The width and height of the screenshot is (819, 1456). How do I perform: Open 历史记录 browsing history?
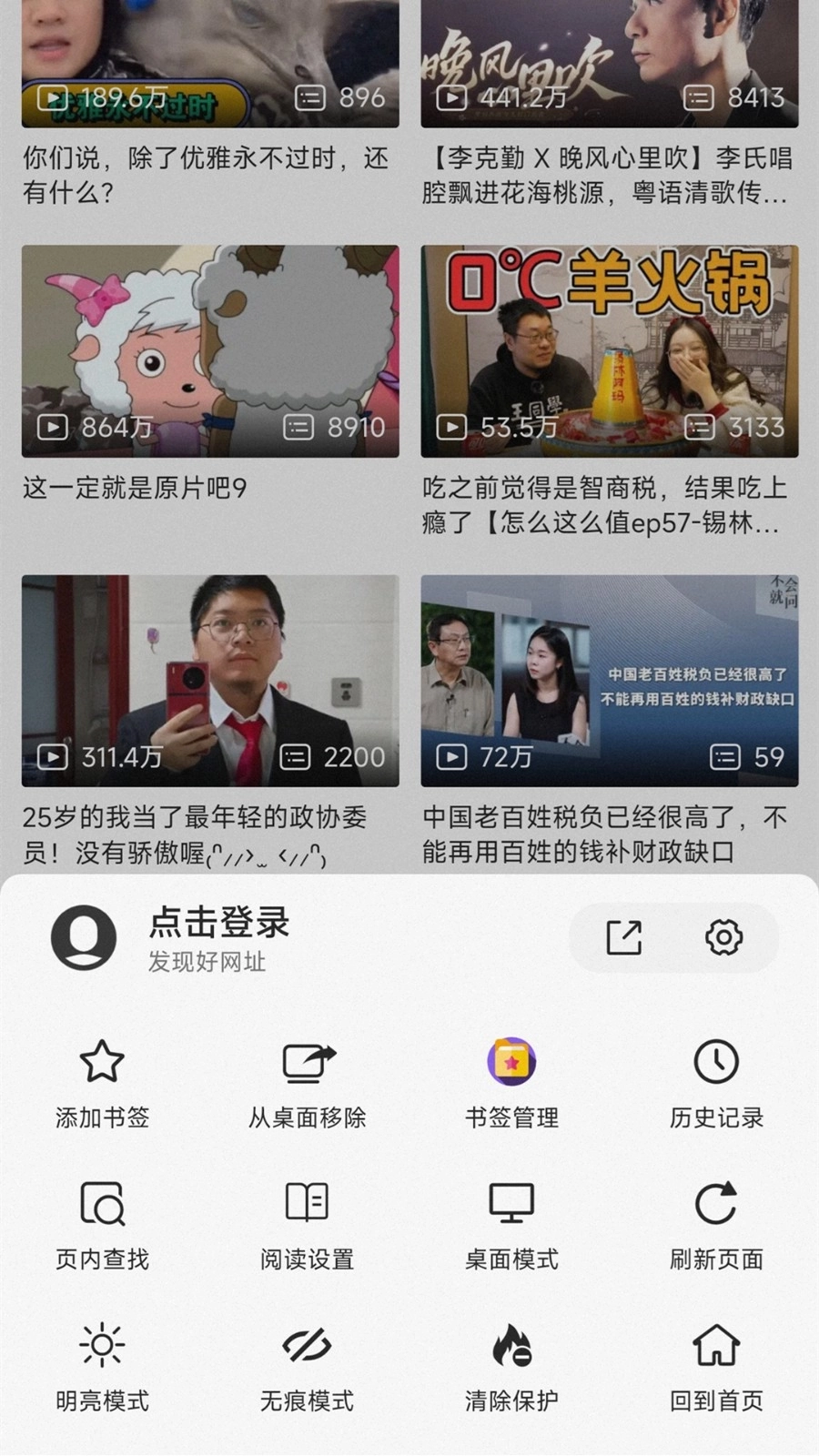click(x=717, y=1083)
